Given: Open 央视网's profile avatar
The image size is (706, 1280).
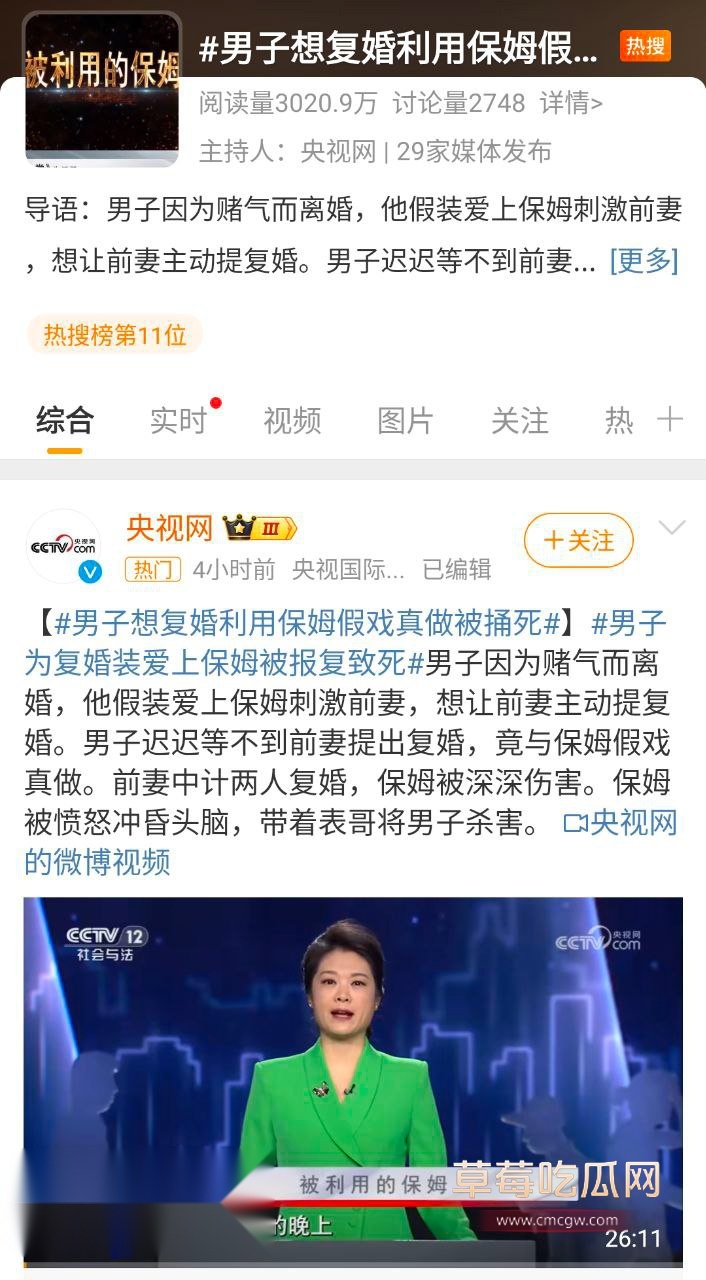Looking at the screenshot, I should 63,546.
